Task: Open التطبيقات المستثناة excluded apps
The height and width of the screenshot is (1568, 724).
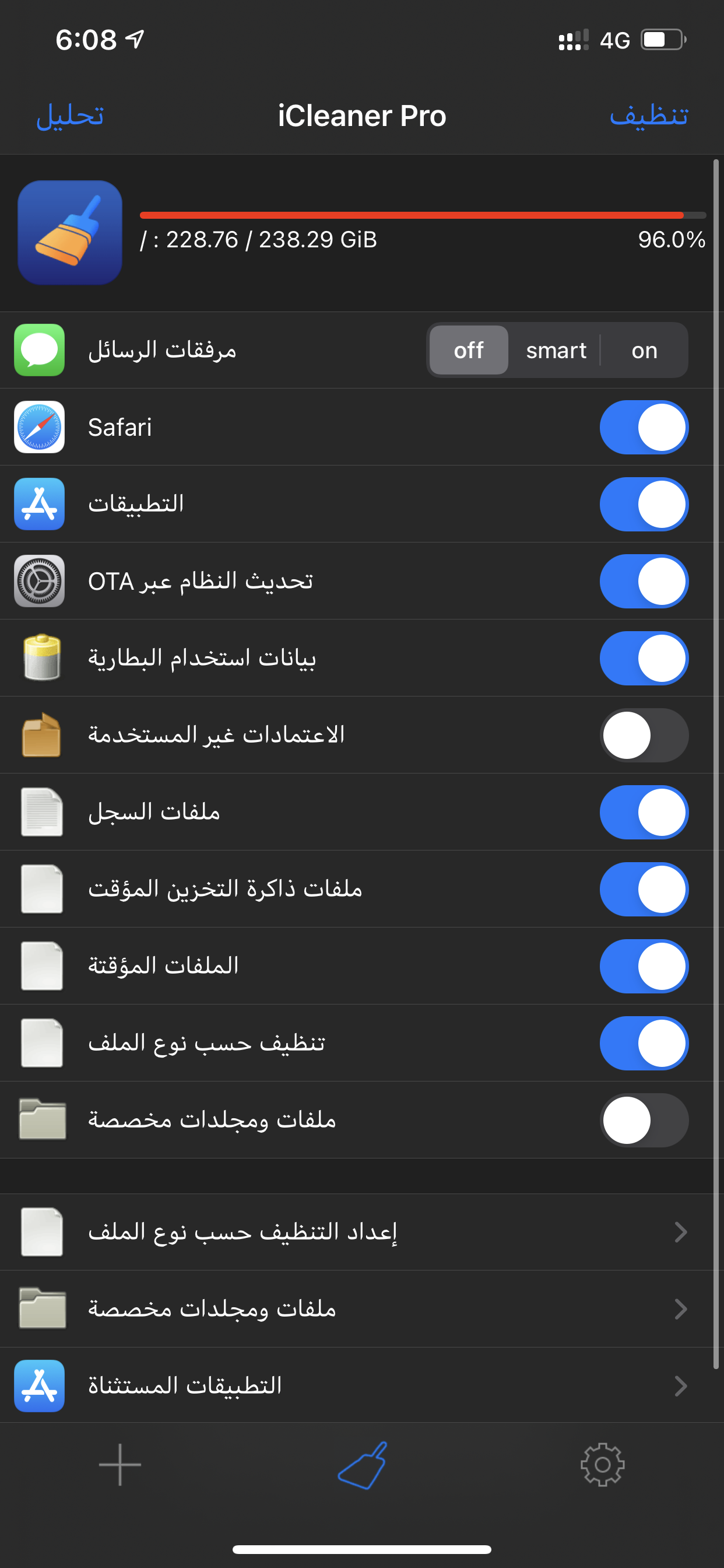Action: click(x=361, y=1386)
